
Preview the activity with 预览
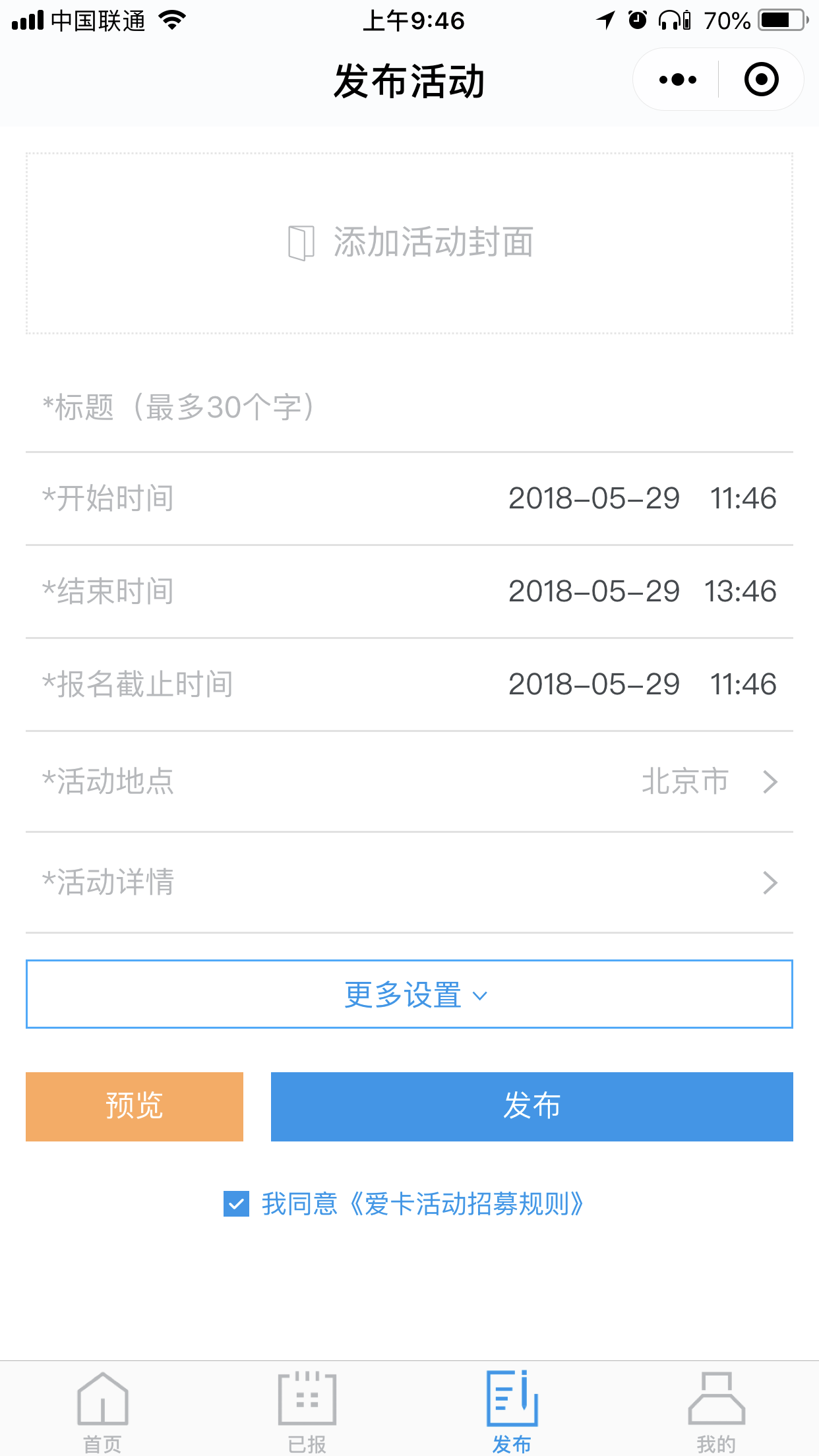click(x=135, y=1107)
